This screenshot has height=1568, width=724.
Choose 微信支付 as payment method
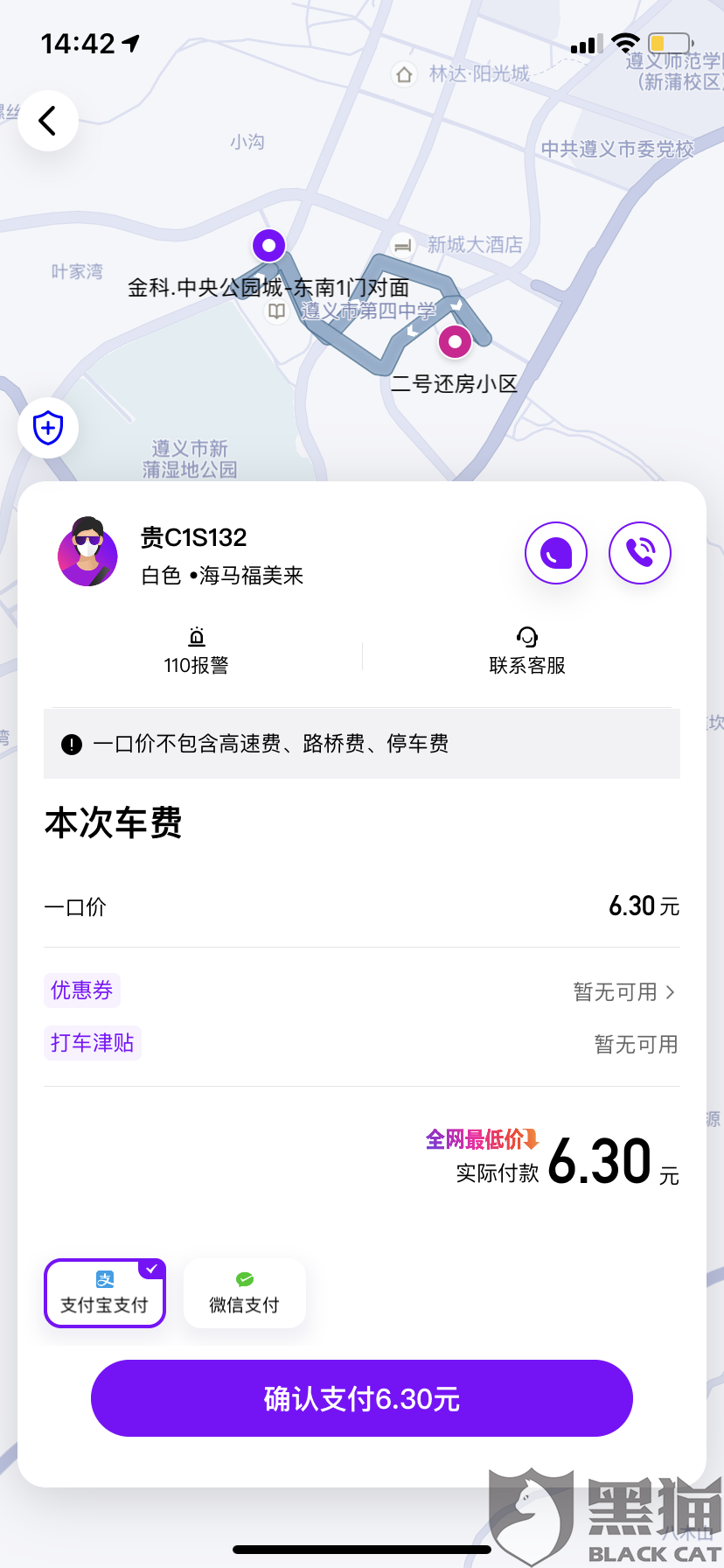(x=245, y=1293)
